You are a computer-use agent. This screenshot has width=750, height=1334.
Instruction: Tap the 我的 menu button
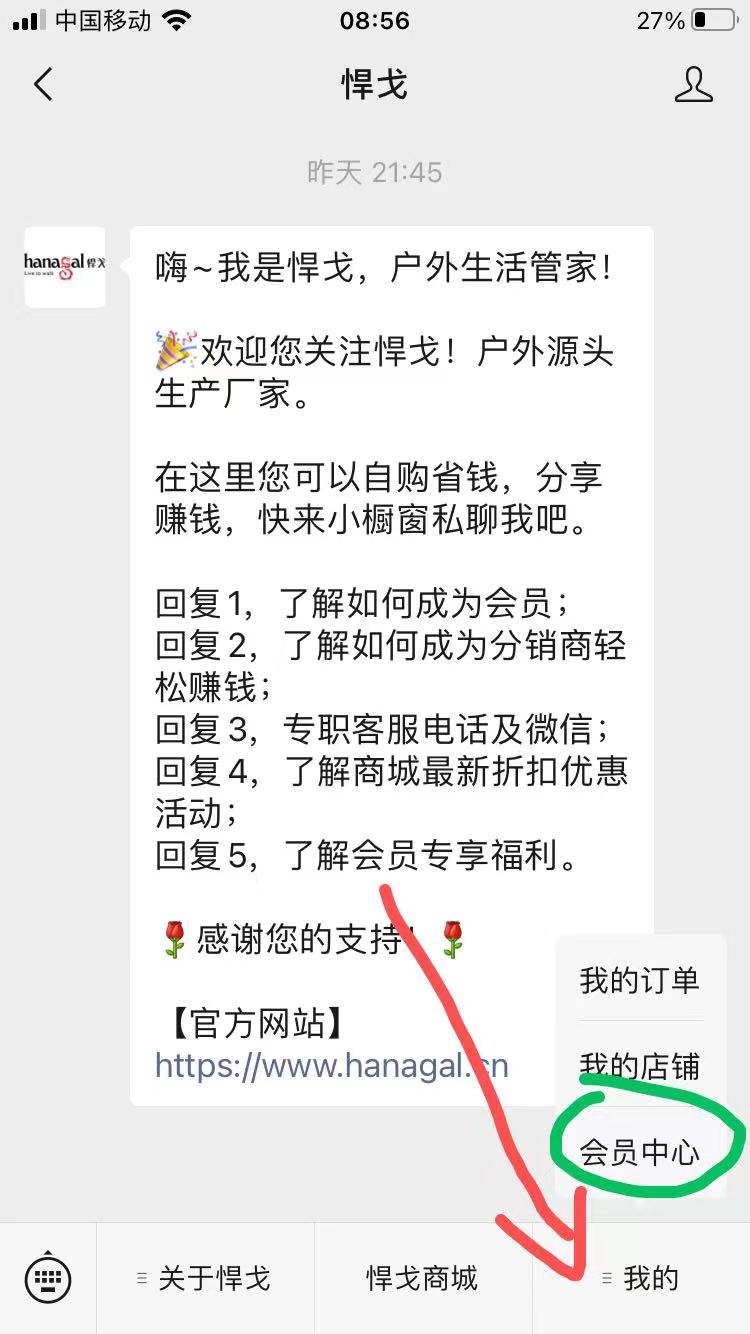[640, 1278]
